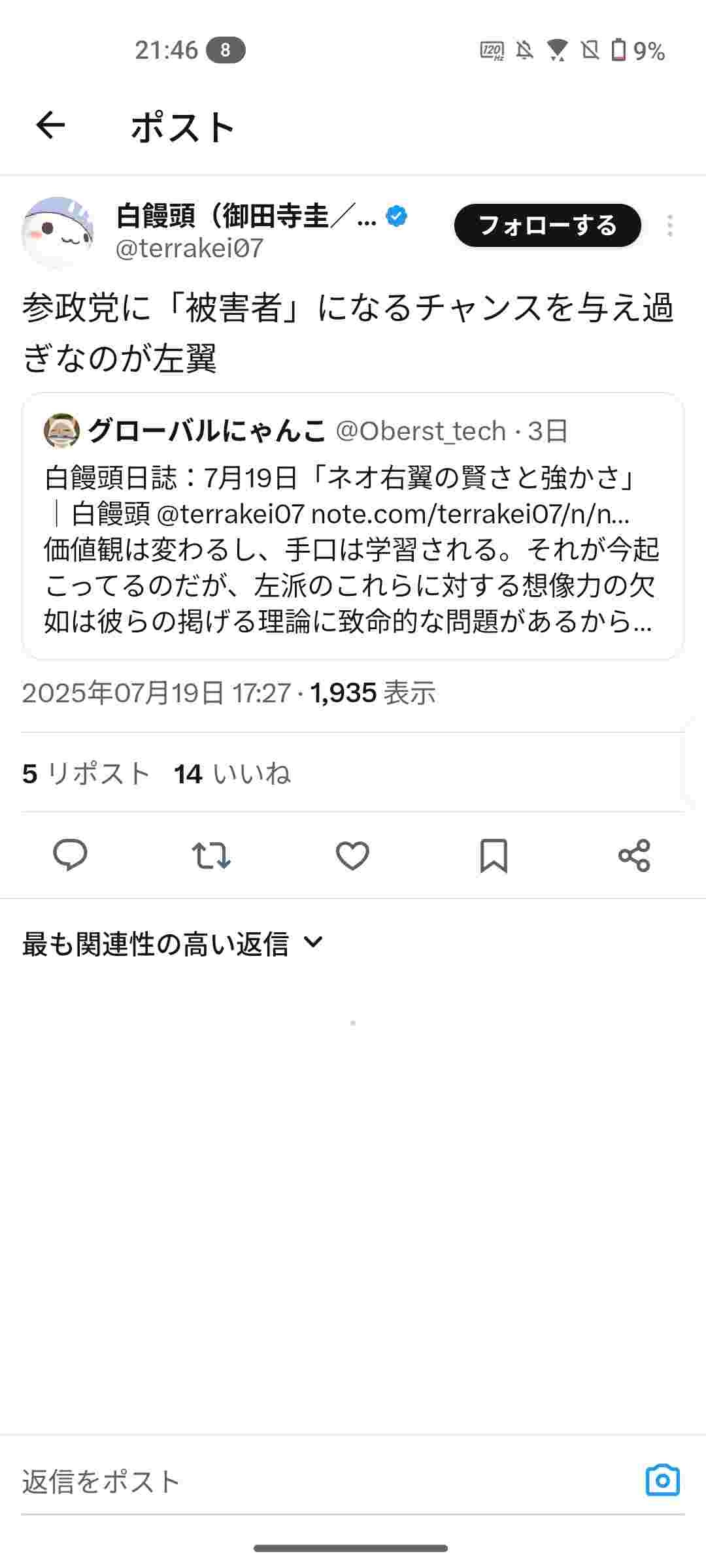
Task: Expand the 最も関連性の高い返信 sort dropdown
Action: pos(173,943)
